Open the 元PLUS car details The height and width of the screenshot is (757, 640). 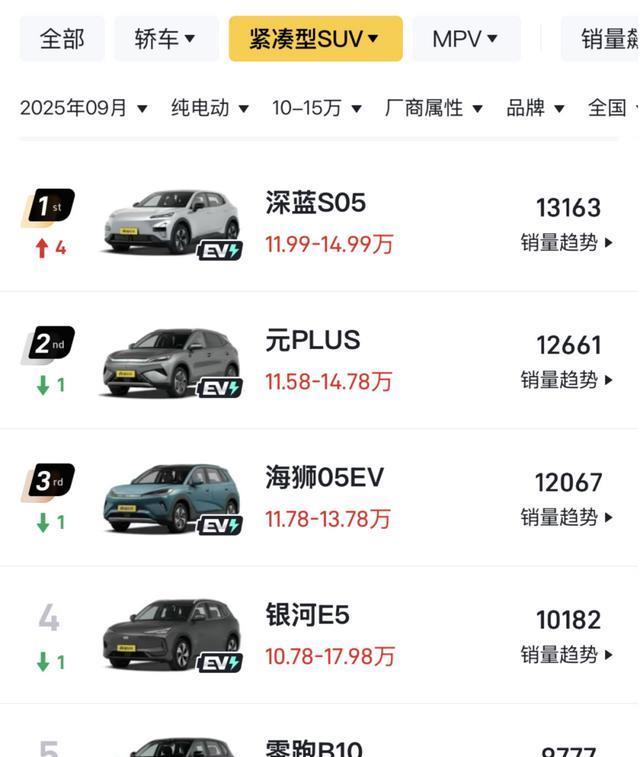[312, 340]
